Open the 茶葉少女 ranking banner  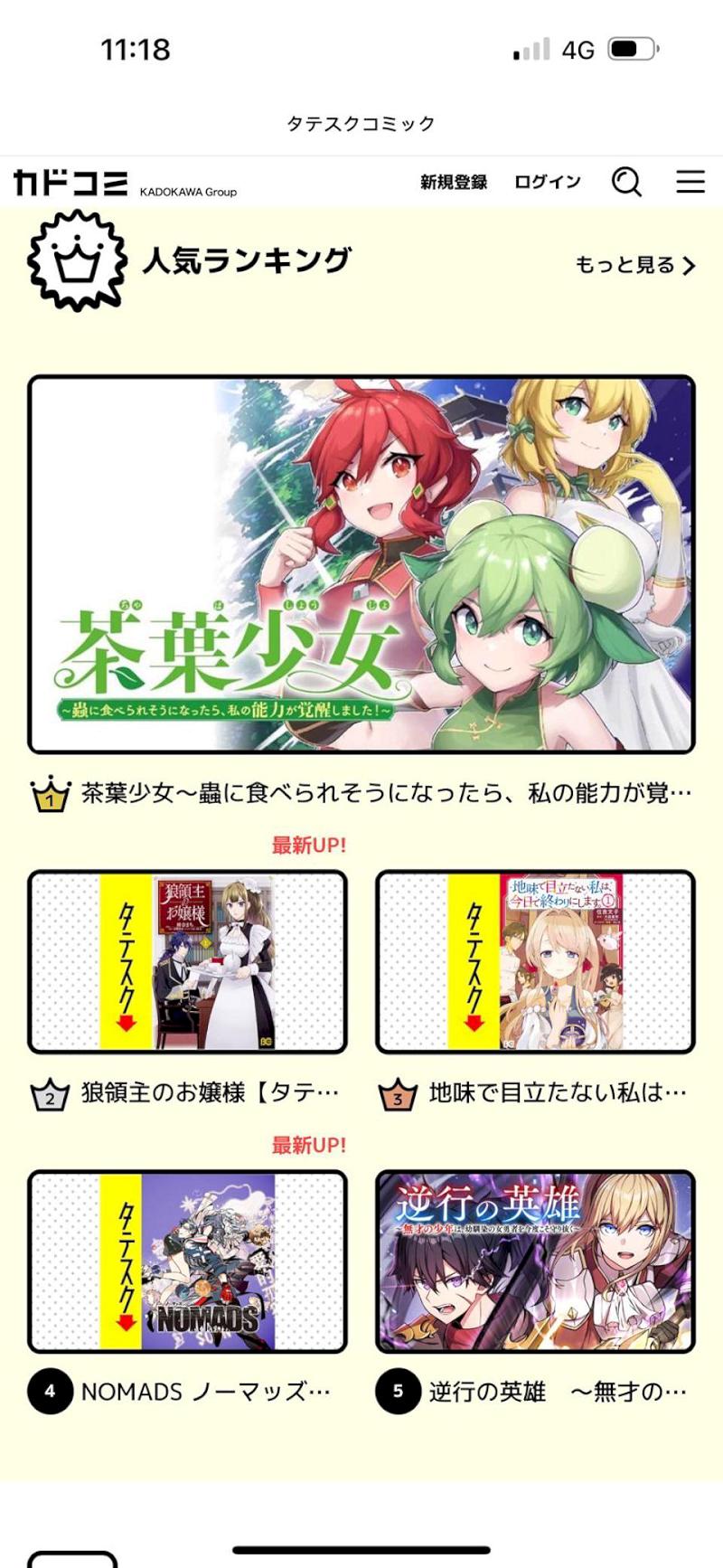[x=361, y=564]
